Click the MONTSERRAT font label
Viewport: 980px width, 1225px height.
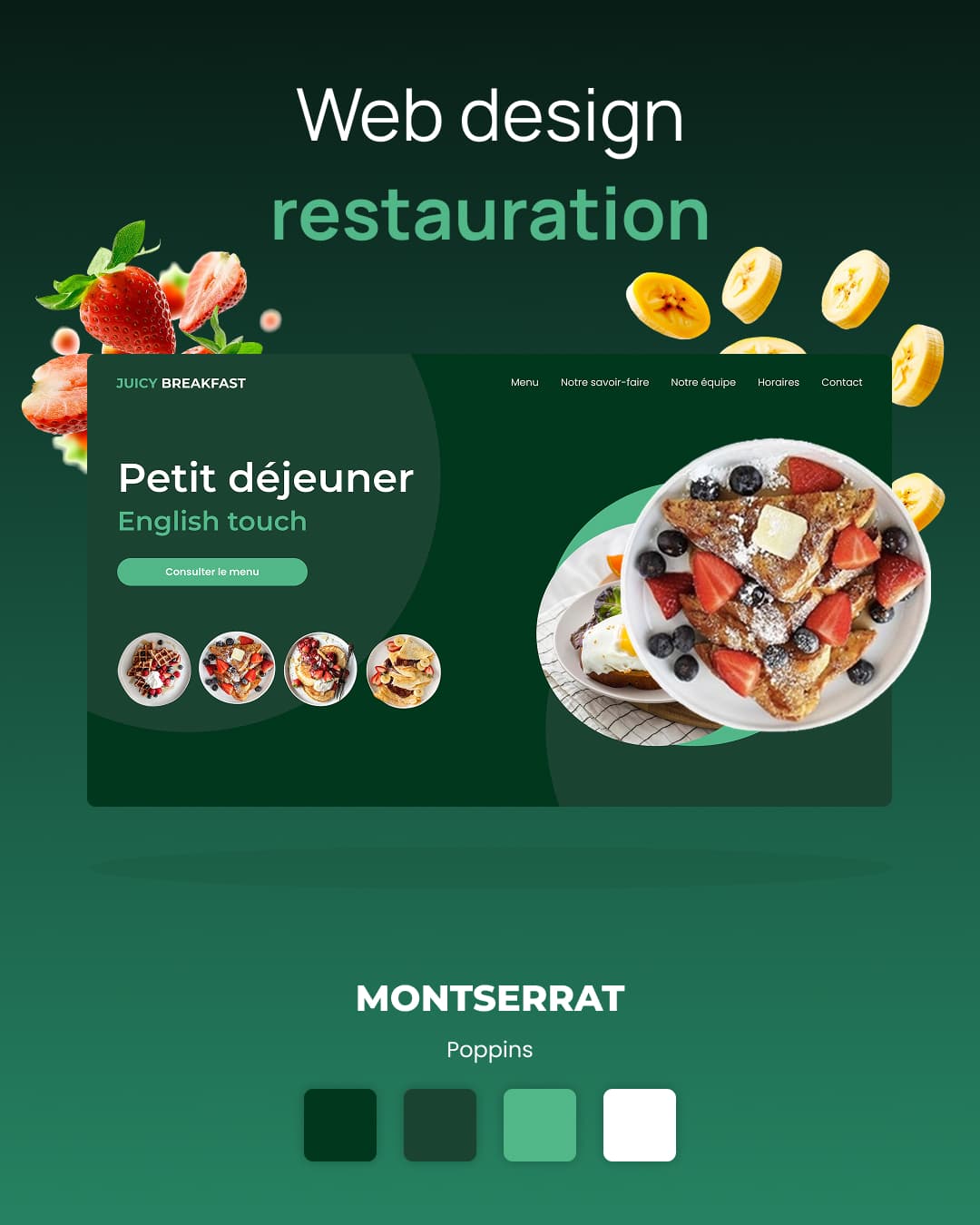(x=489, y=1000)
